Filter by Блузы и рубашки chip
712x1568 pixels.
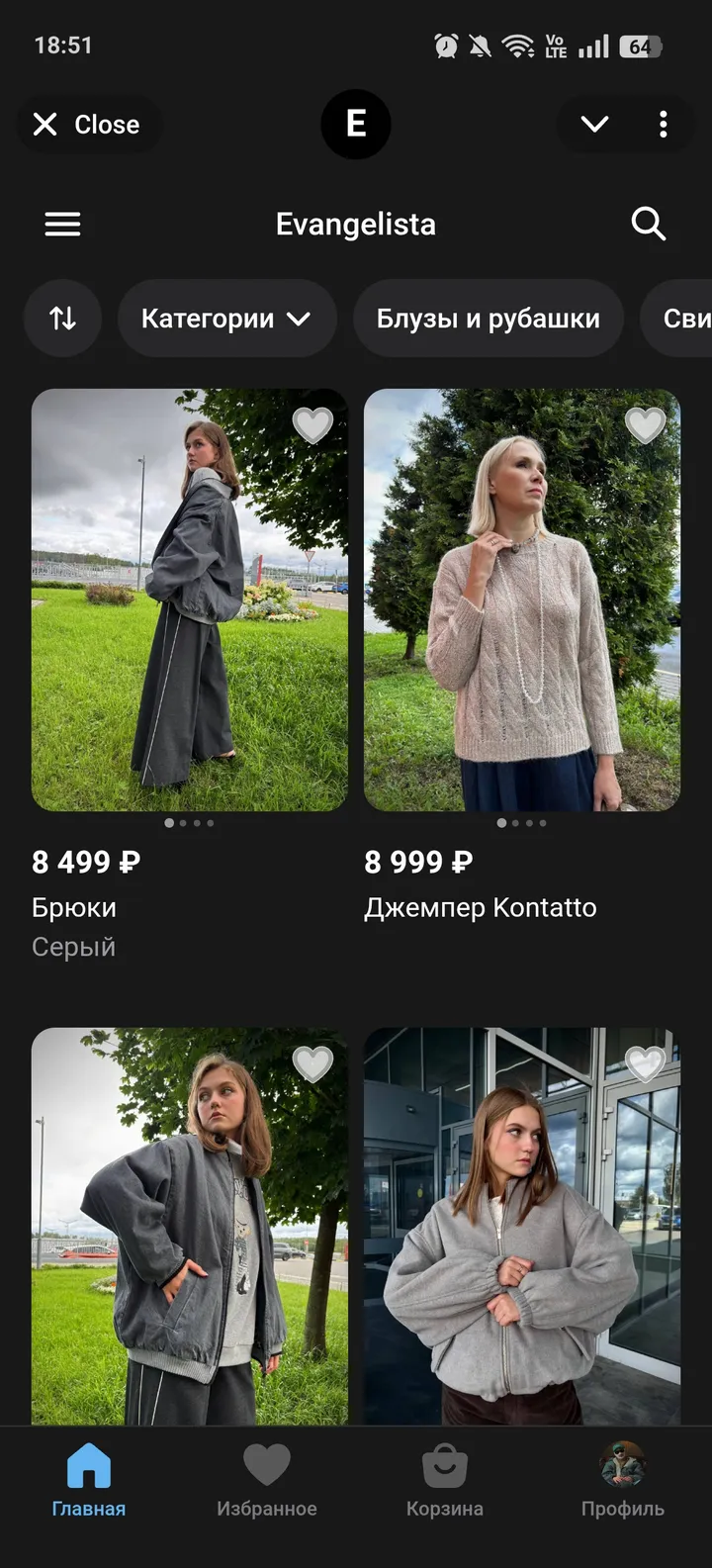488,319
